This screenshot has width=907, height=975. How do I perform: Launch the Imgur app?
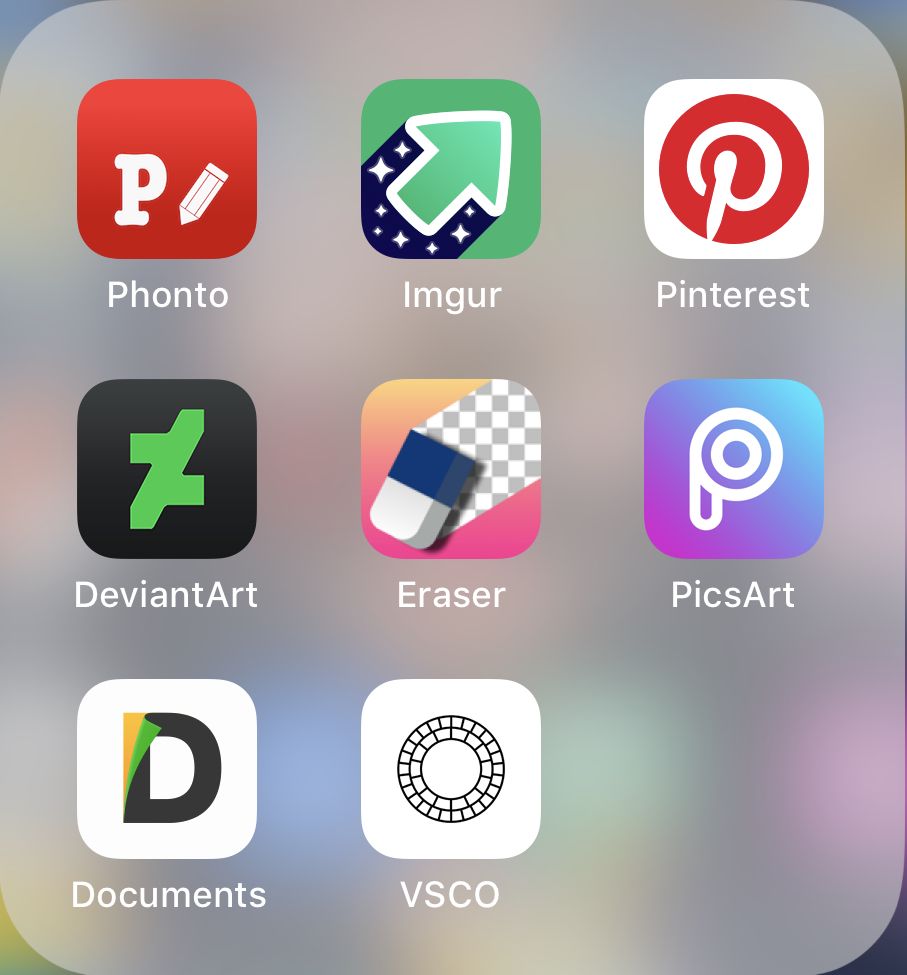pyautogui.click(x=450, y=169)
